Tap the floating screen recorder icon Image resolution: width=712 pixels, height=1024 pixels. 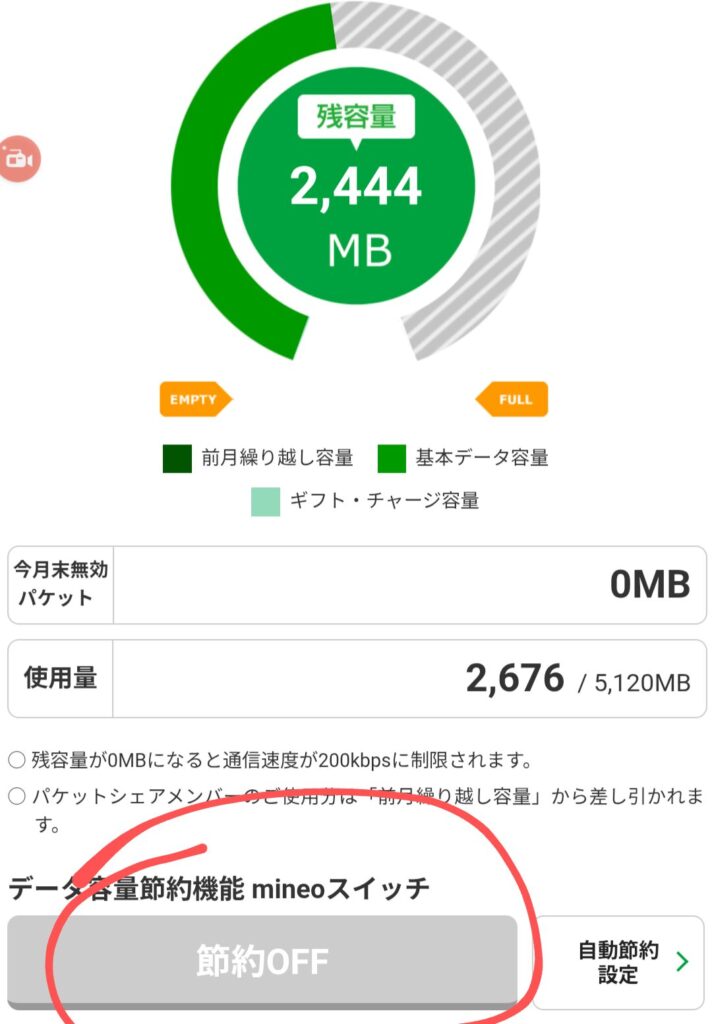[x=17, y=158]
